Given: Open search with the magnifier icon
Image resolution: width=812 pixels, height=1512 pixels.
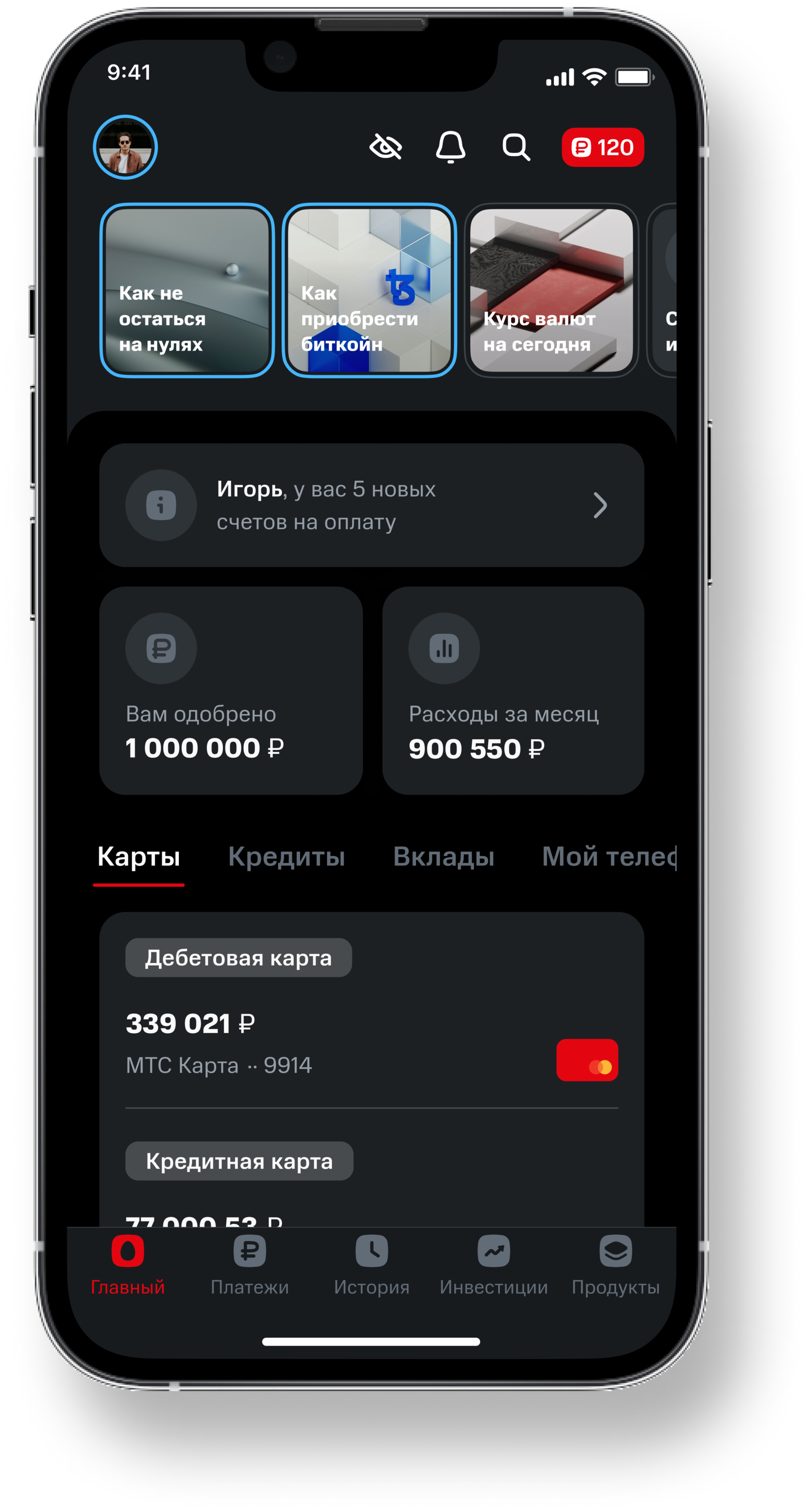Looking at the screenshot, I should click(x=516, y=147).
